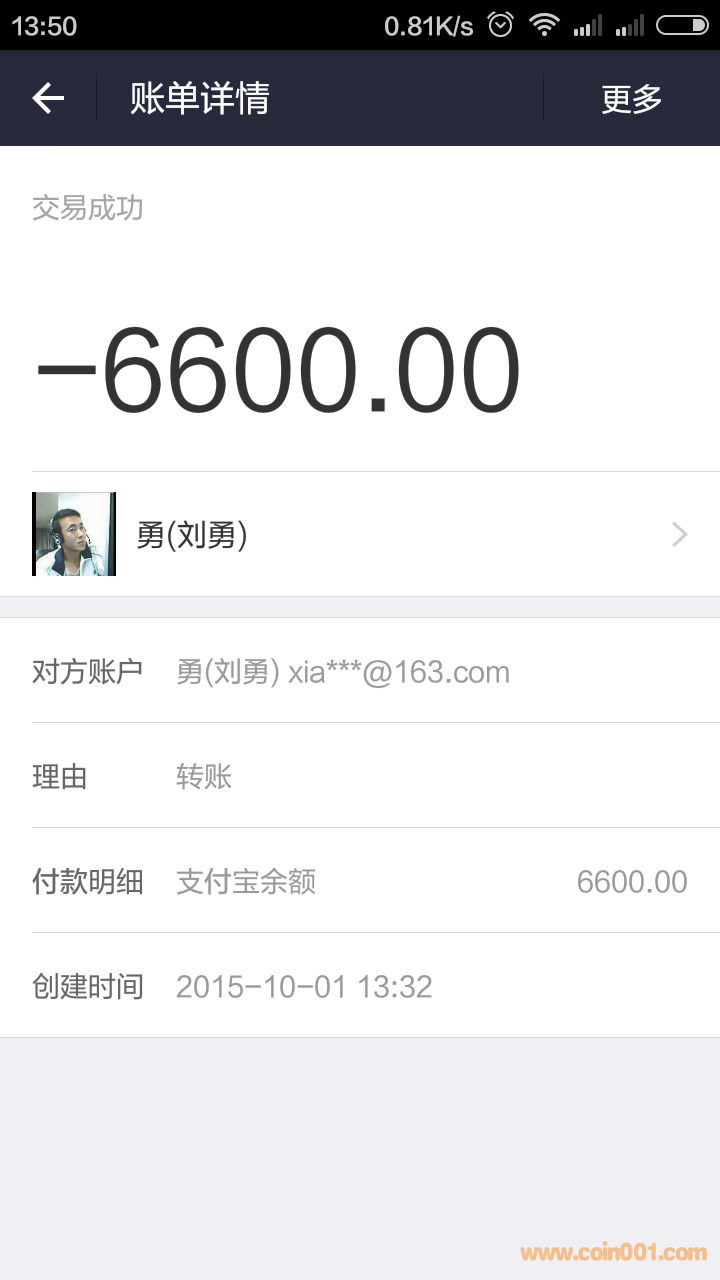Screen dimensions: 720x1280
Task: Go back from the bill details page
Action: [48, 98]
